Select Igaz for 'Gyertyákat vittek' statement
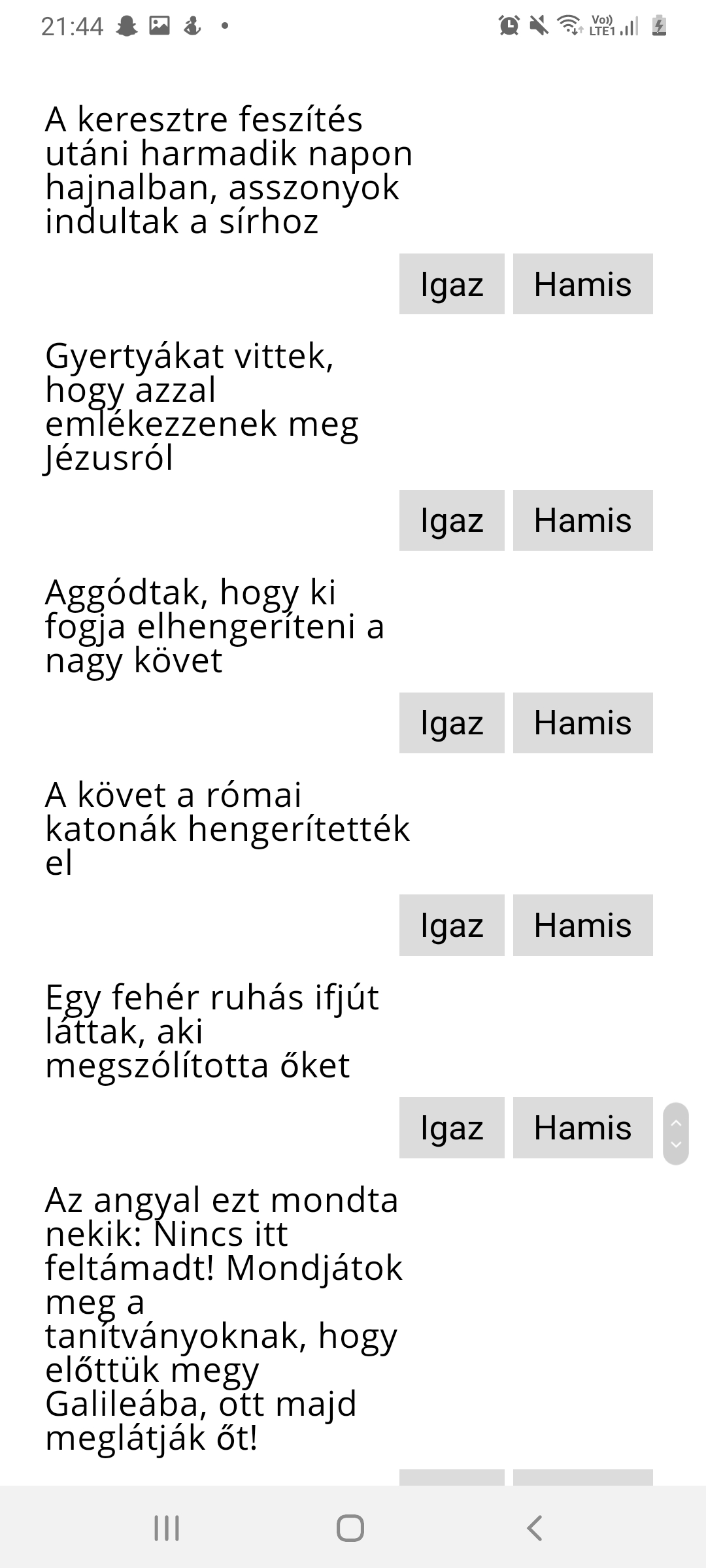 coord(452,520)
